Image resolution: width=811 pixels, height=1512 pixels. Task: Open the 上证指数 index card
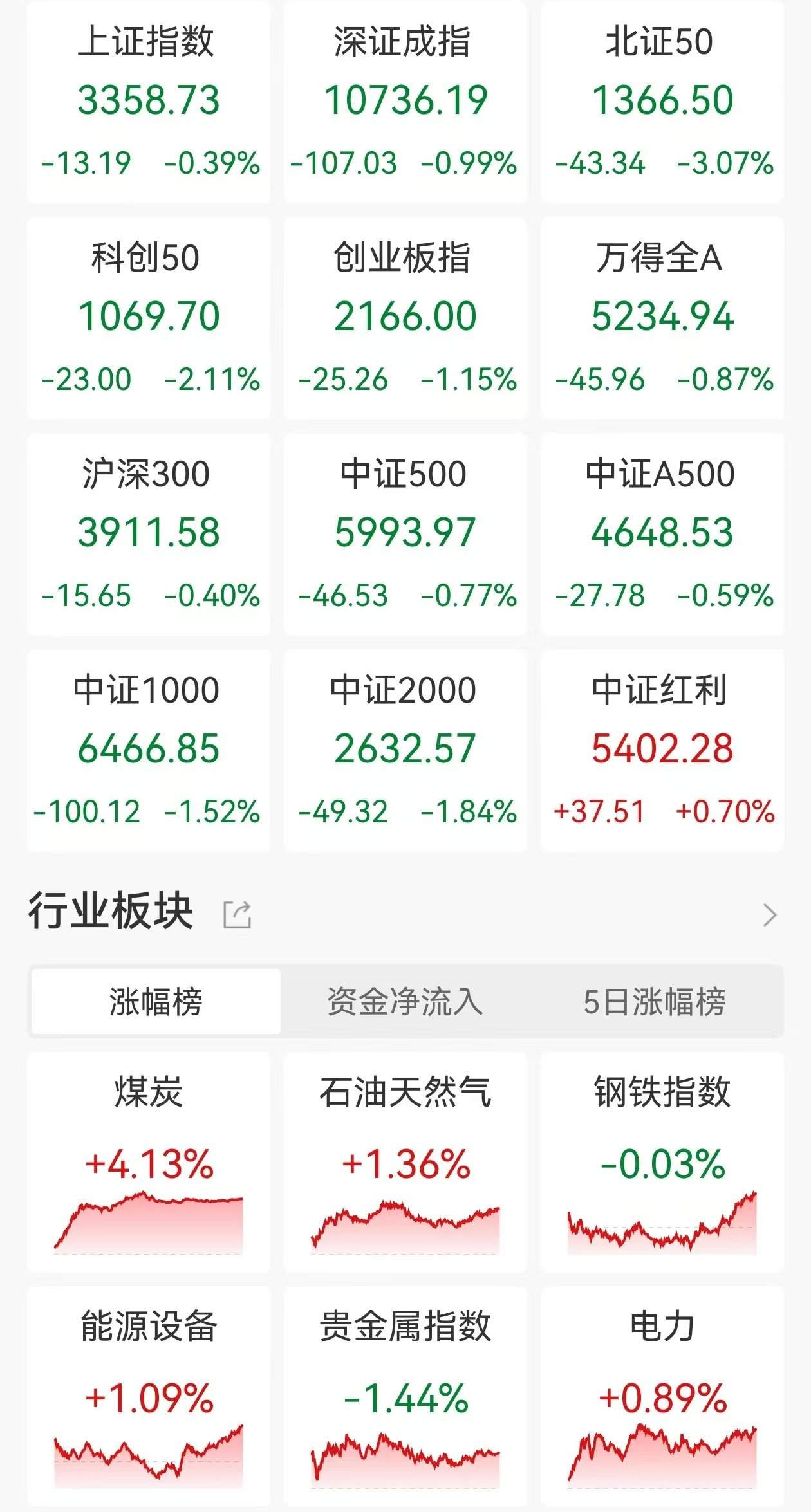coord(149,102)
